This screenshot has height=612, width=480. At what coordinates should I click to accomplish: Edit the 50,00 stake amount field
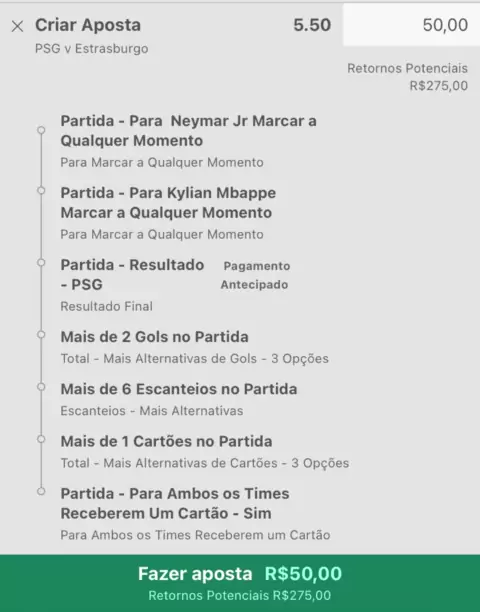[411, 25]
